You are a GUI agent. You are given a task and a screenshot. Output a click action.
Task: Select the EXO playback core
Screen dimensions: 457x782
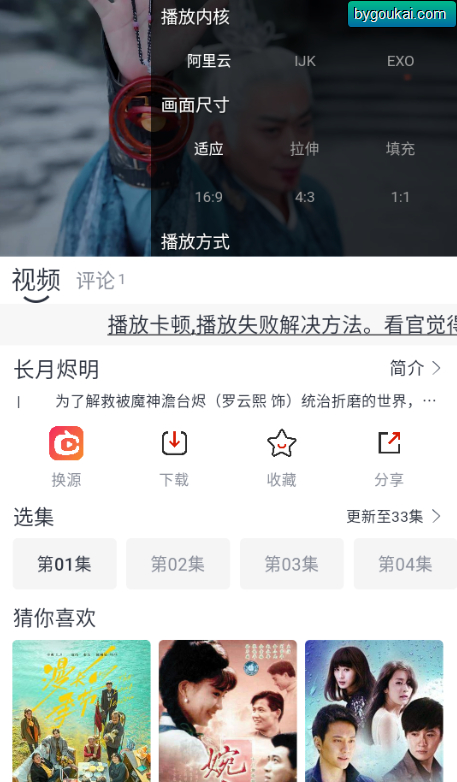[x=400, y=61]
